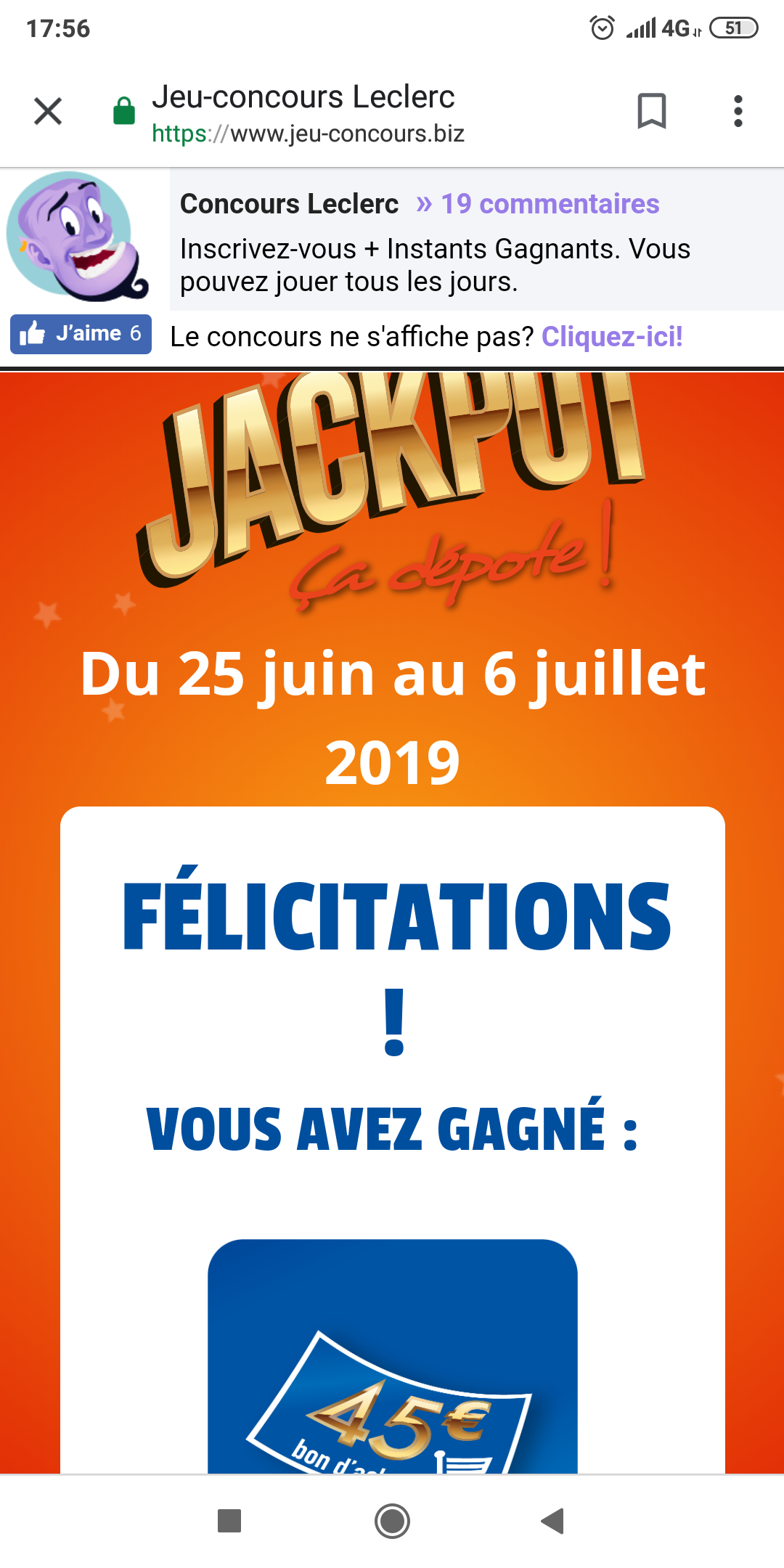Go to the home screen
This screenshot has width=784, height=1568.
[x=392, y=1520]
